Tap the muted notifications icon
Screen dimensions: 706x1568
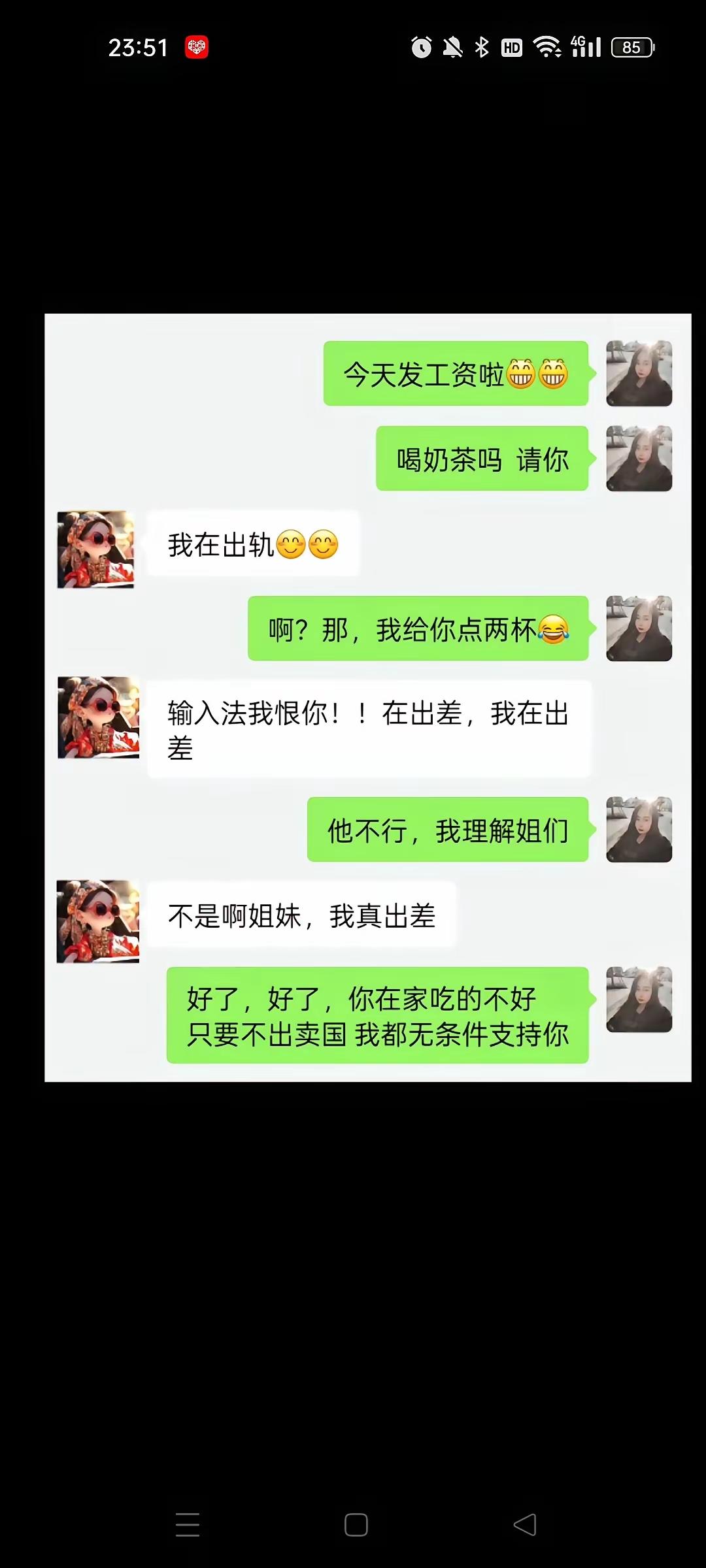click(452, 47)
